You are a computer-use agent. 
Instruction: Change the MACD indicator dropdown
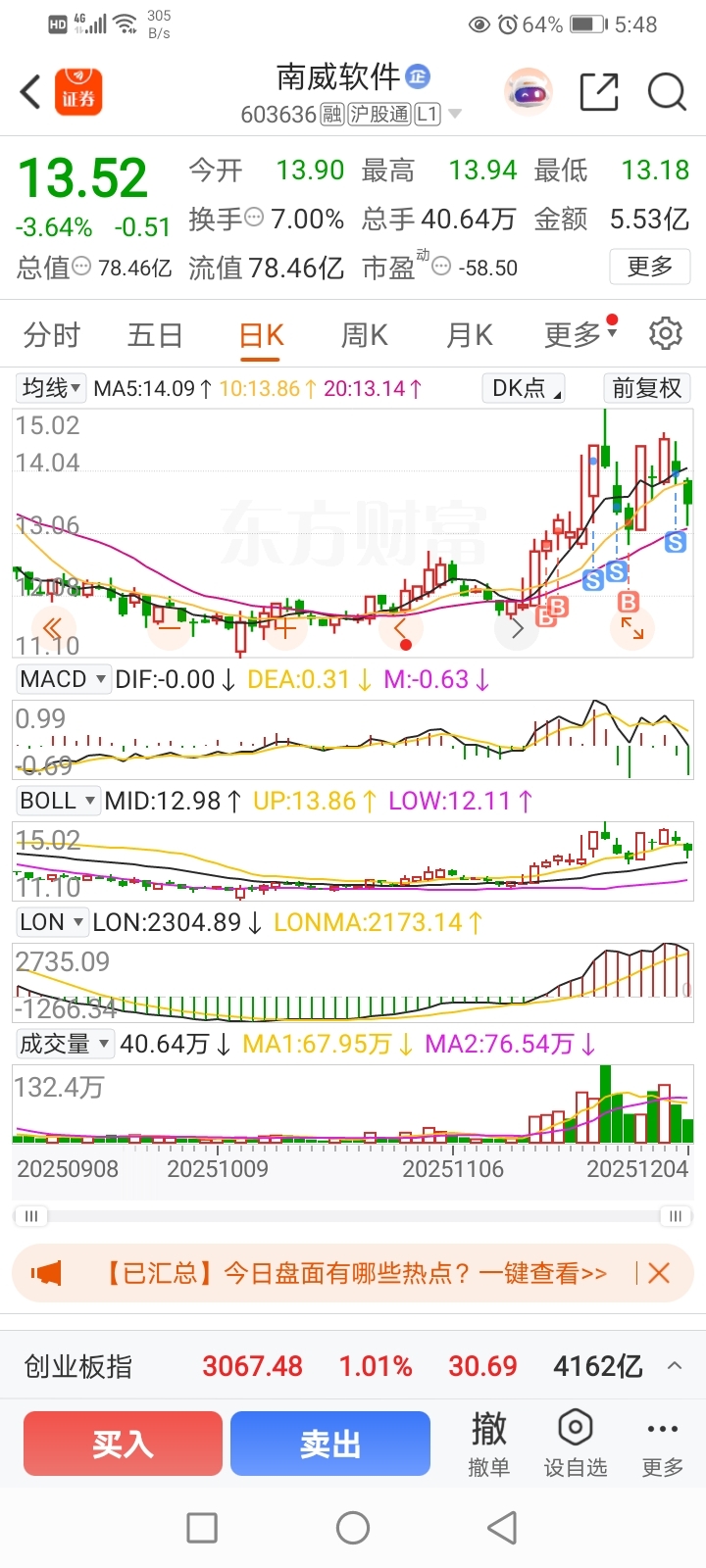64,679
